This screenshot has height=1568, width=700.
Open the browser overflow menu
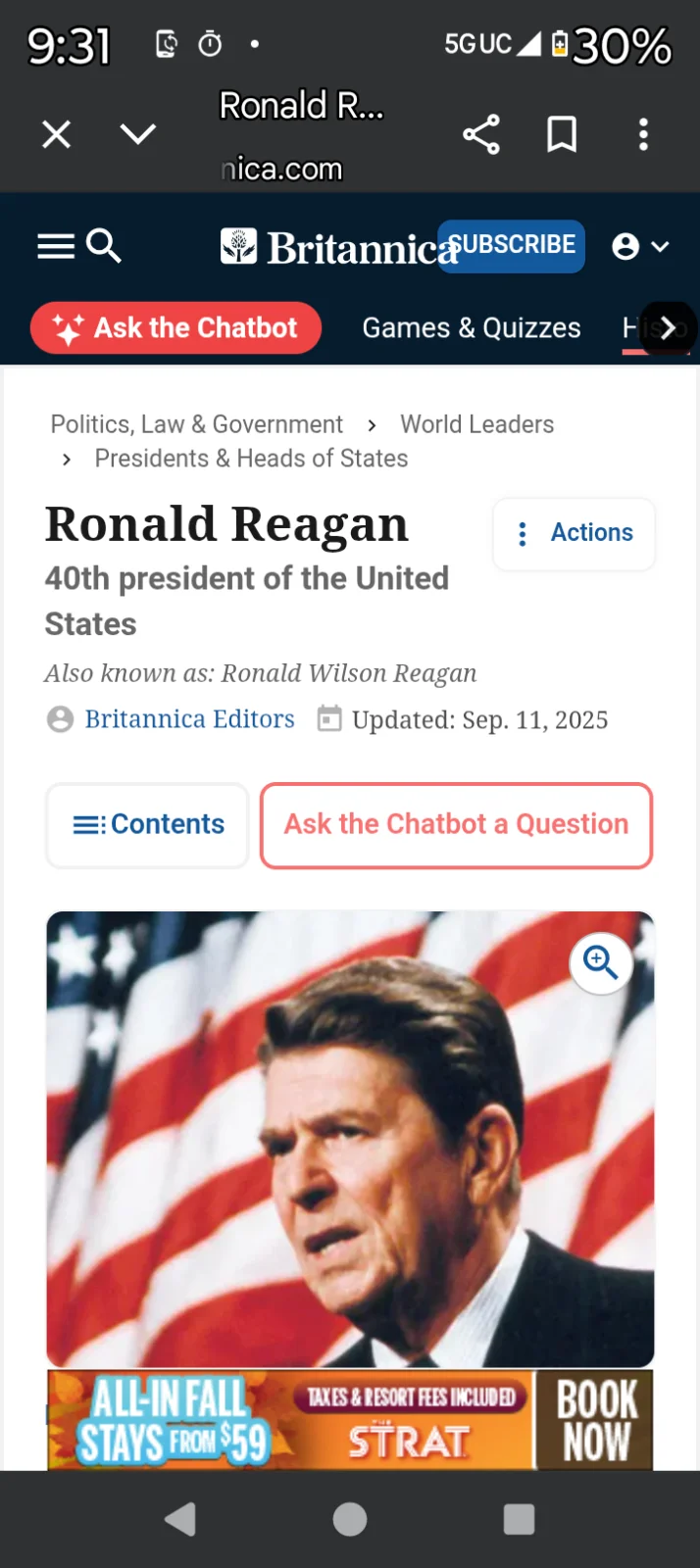click(643, 134)
